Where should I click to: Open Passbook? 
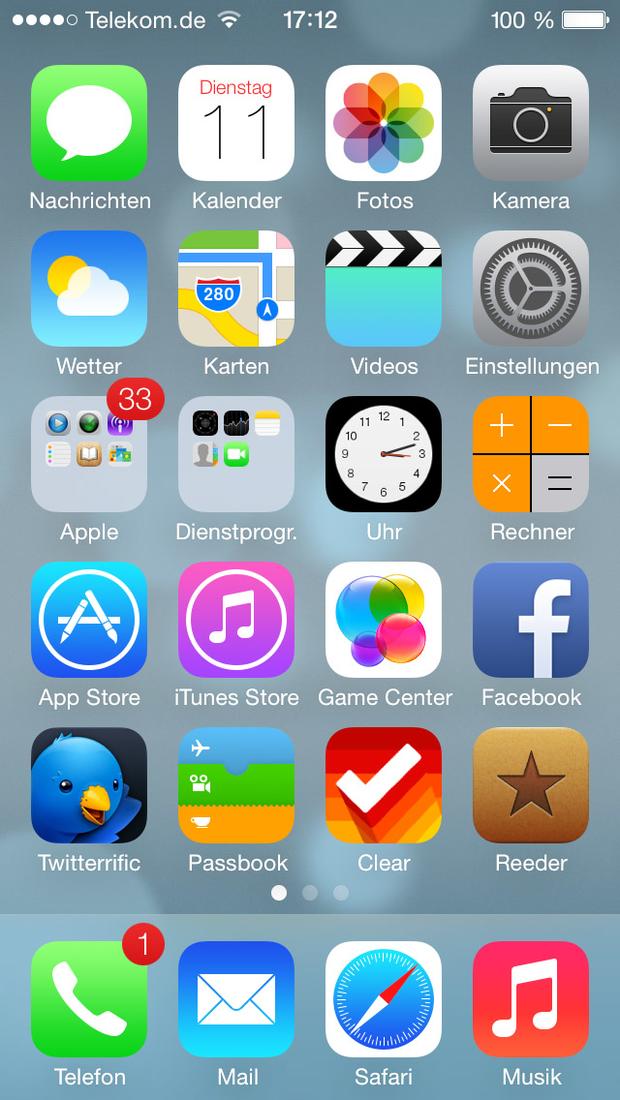click(x=236, y=785)
